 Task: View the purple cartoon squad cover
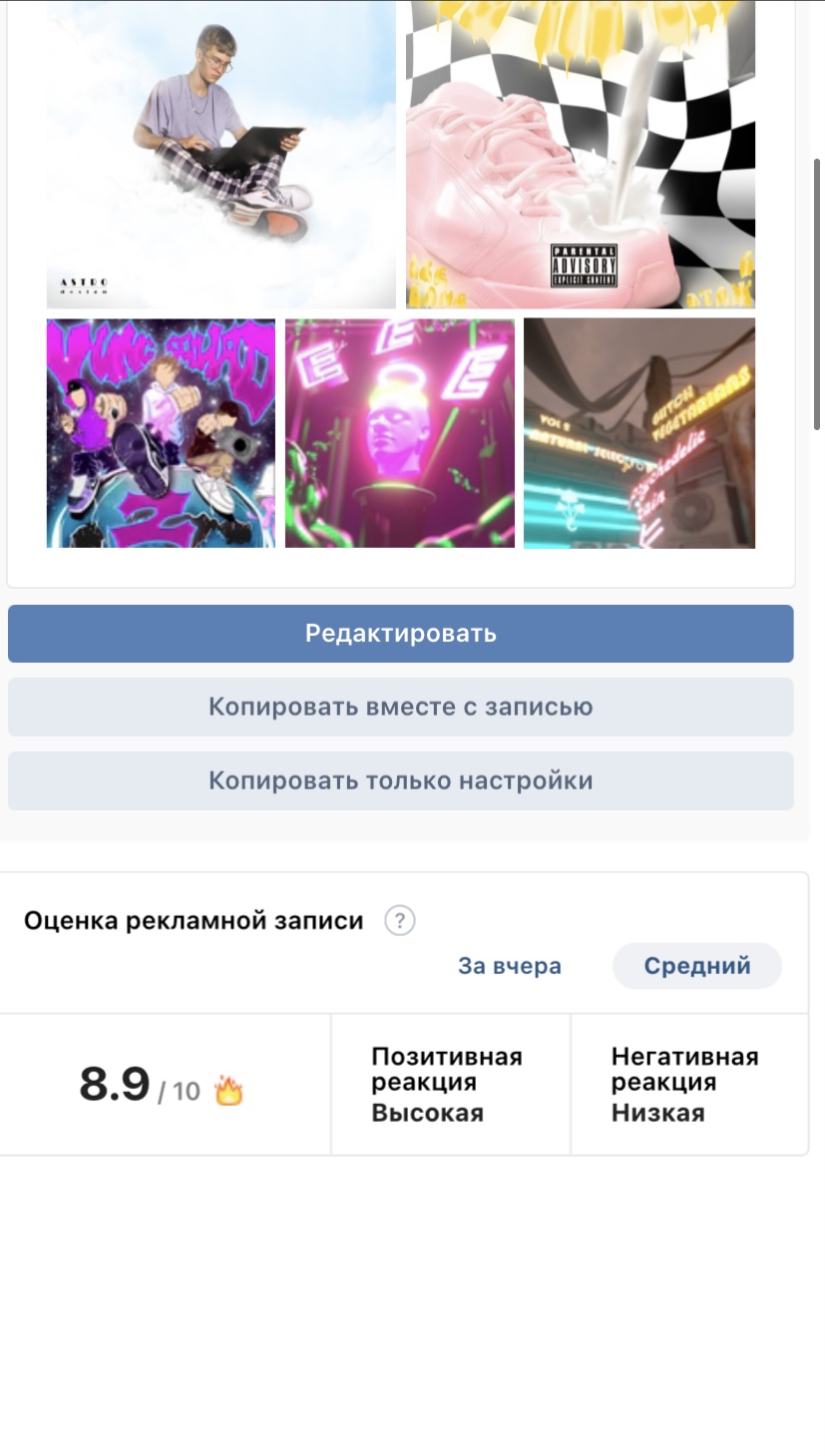[161, 433]
